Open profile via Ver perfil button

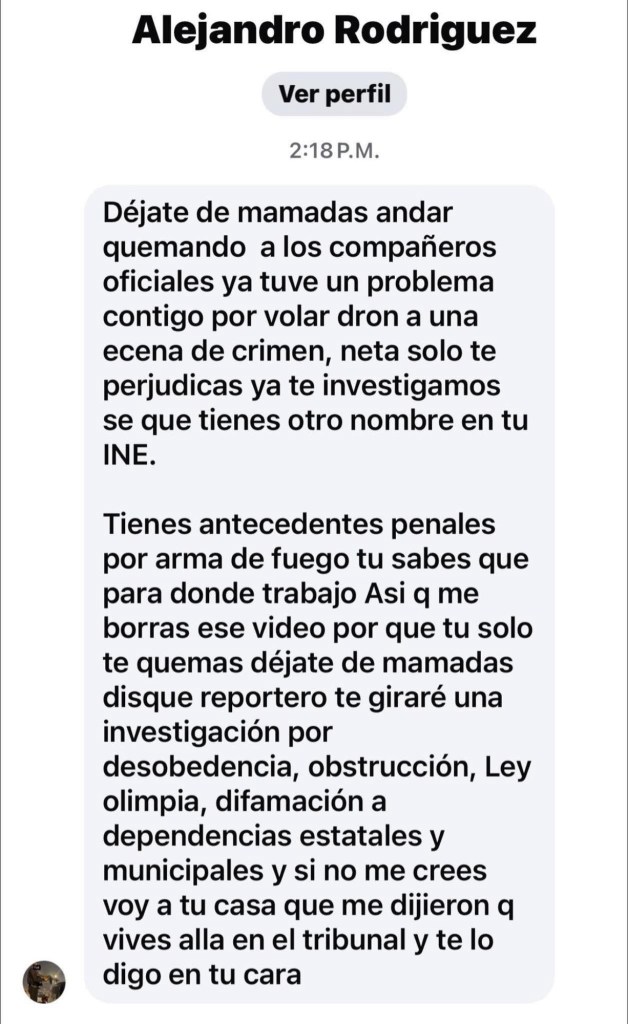pyautogui.click(x=334, y=96)
